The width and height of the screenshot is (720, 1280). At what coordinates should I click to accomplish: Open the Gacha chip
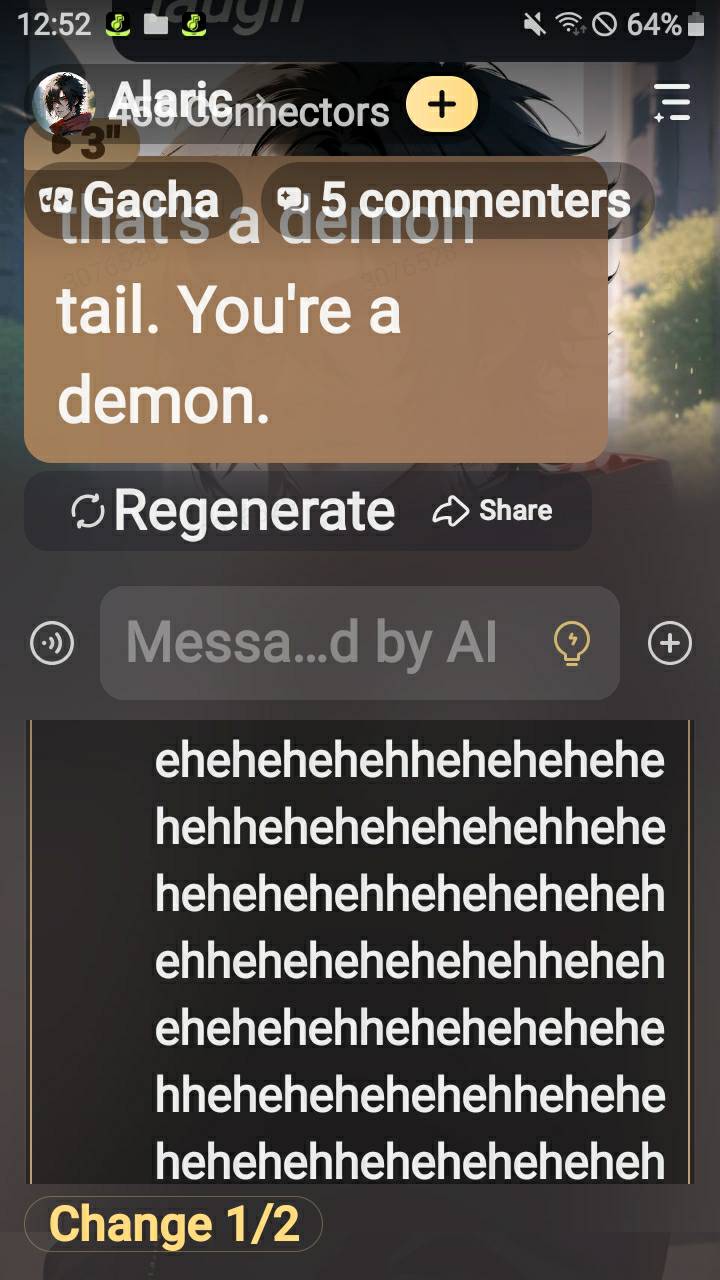tap(132, 200)
